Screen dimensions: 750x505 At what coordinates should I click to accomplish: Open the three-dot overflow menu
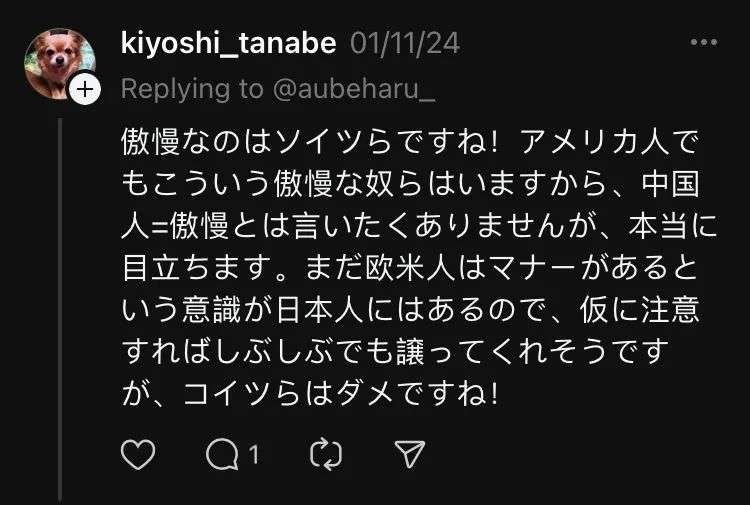point(704,44)
